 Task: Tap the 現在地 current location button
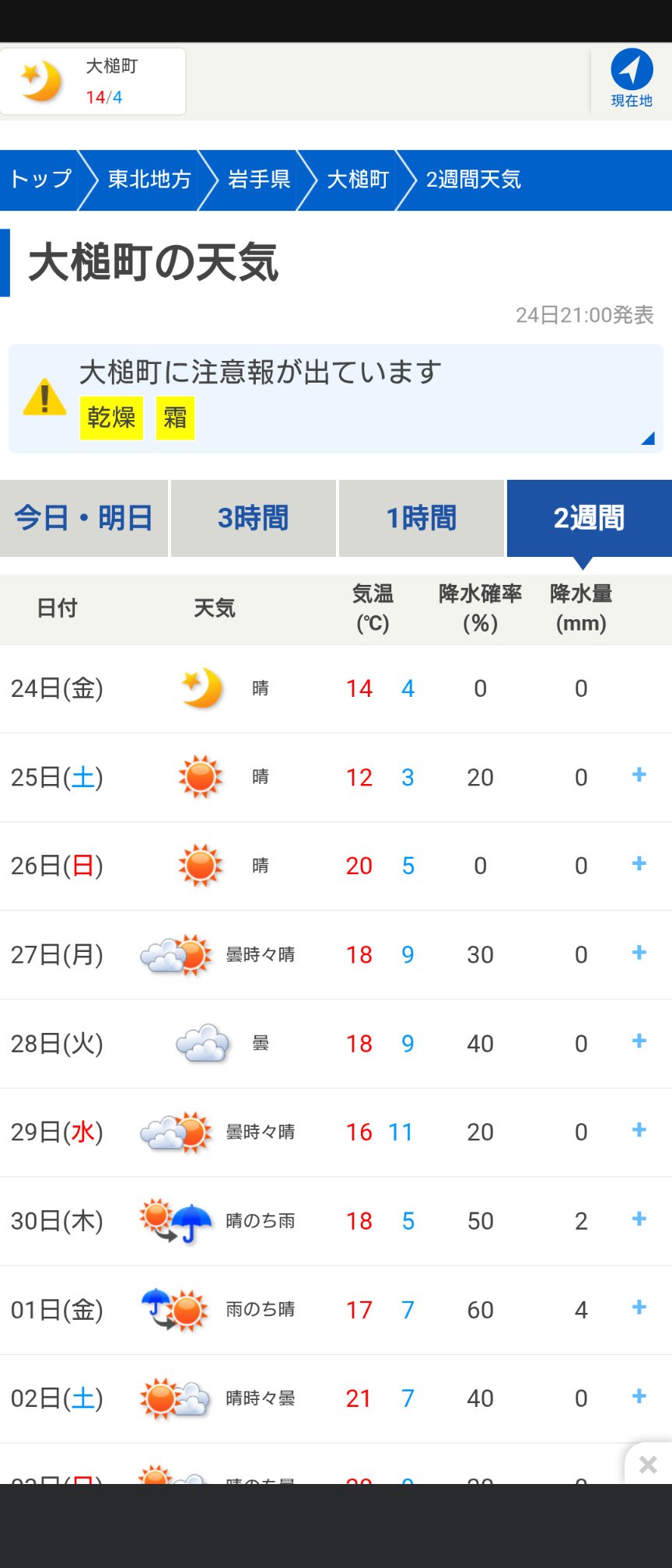(631, 80)
